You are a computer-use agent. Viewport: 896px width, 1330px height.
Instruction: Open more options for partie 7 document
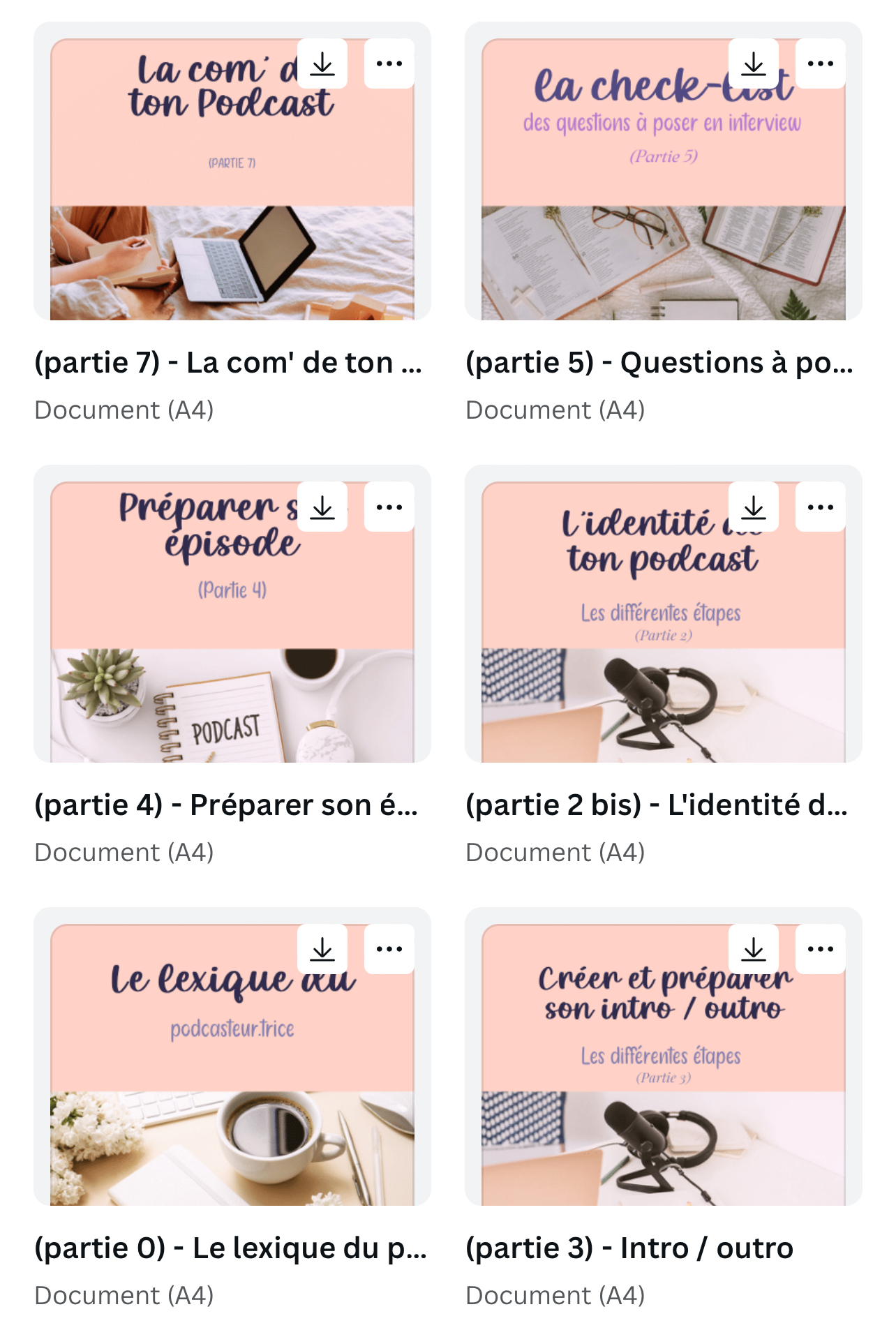(389, 64)
